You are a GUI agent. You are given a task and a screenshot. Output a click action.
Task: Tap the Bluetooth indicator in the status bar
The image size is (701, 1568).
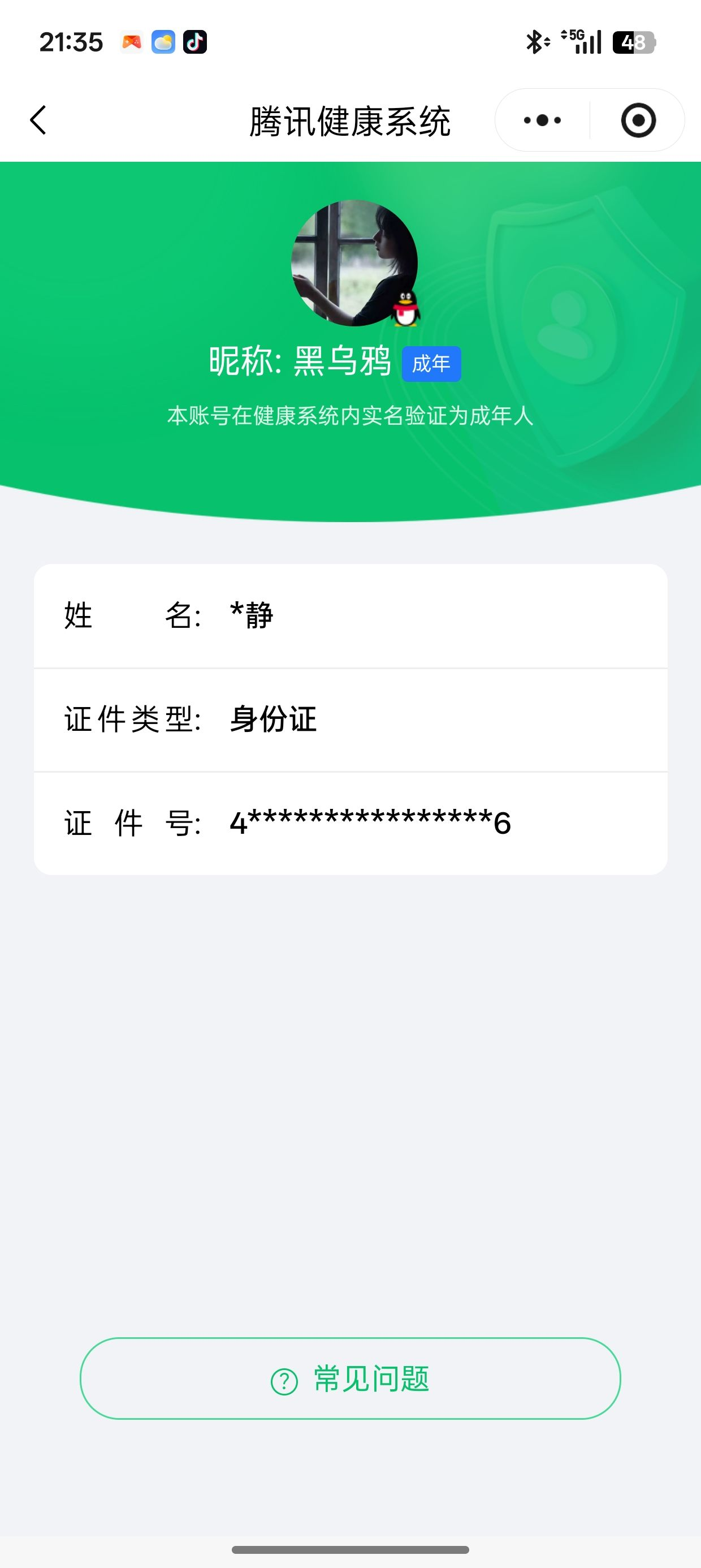point(534,41)
